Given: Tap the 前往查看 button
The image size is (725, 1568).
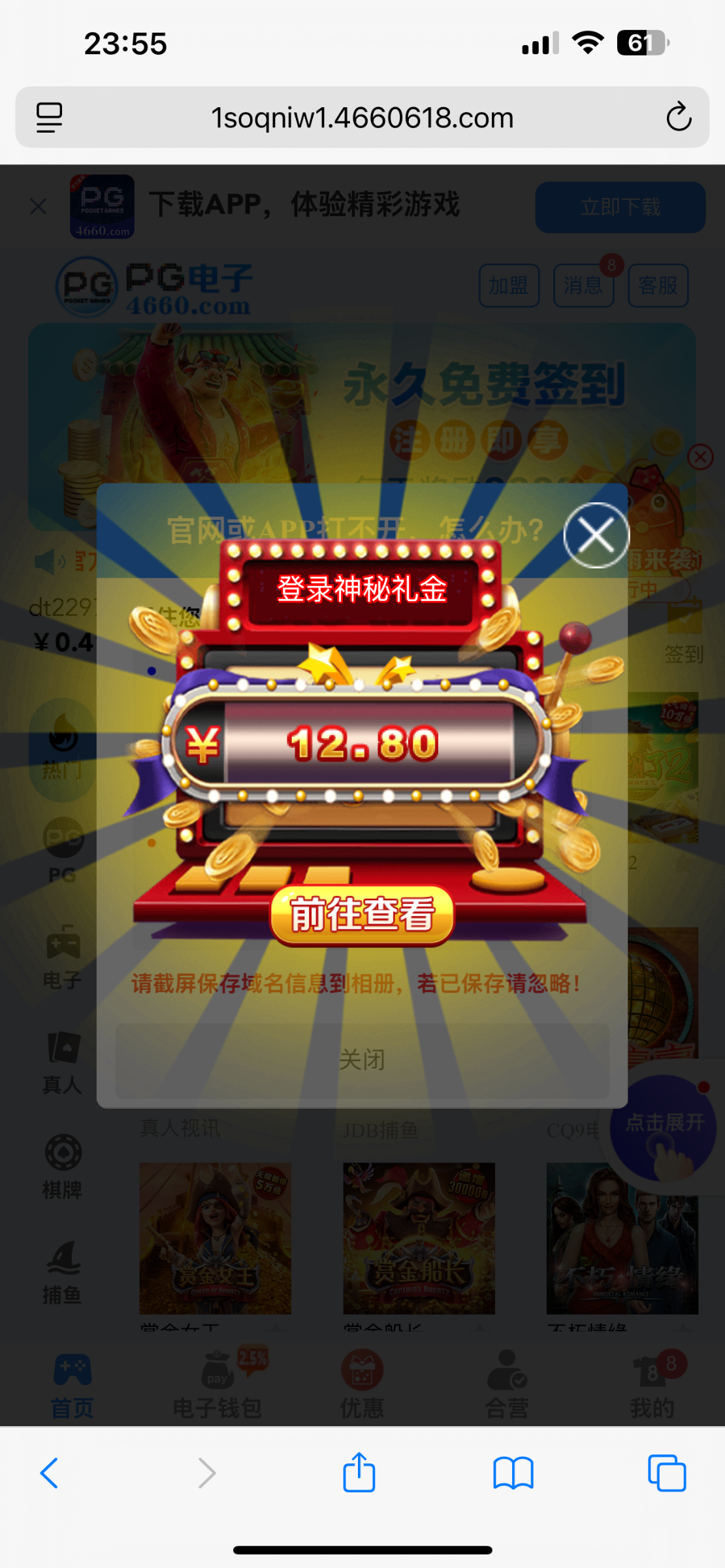Looking at the screenshot, I should 362,915.
